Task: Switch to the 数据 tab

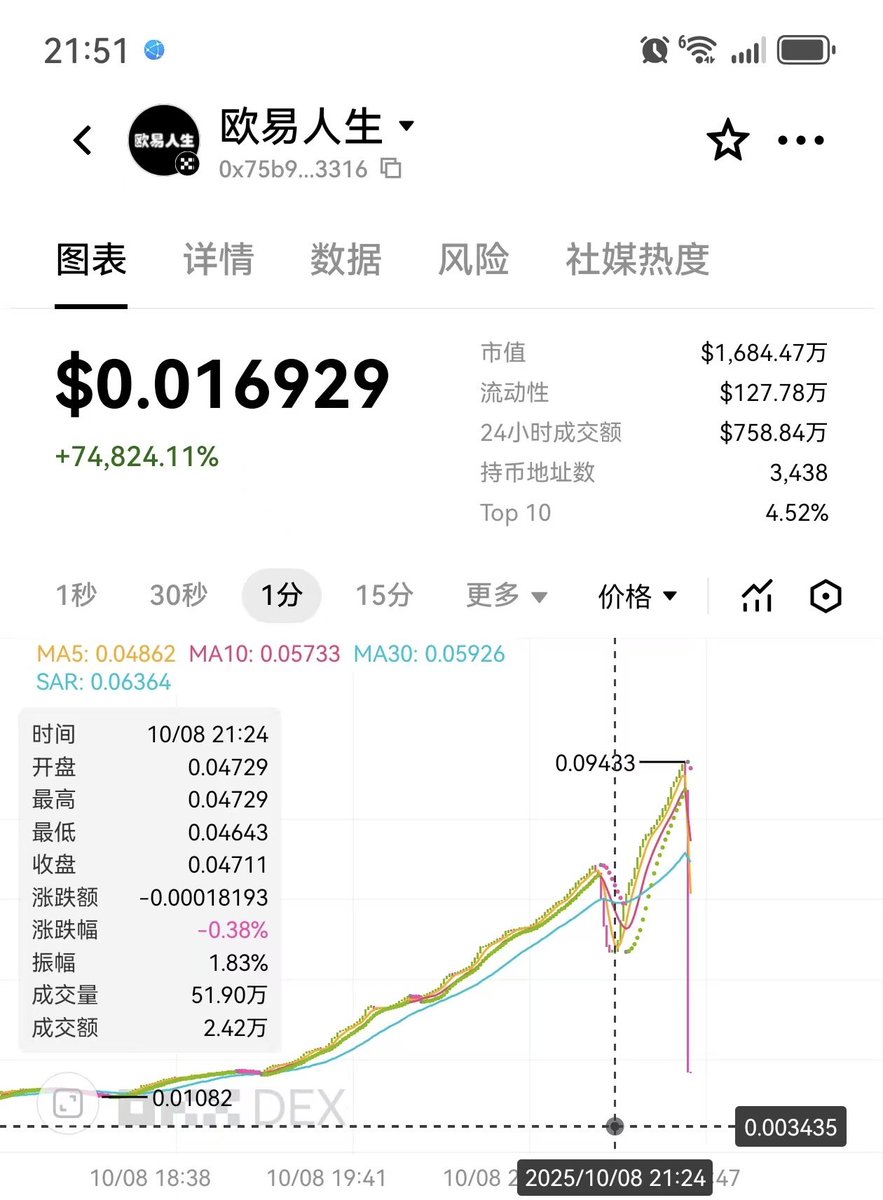Action: [x=345, y=259]
